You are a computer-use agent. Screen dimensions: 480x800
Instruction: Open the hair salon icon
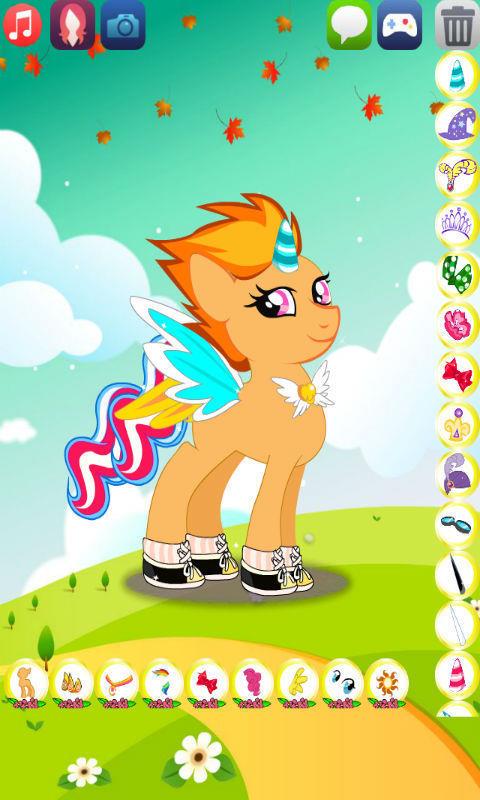72,24
